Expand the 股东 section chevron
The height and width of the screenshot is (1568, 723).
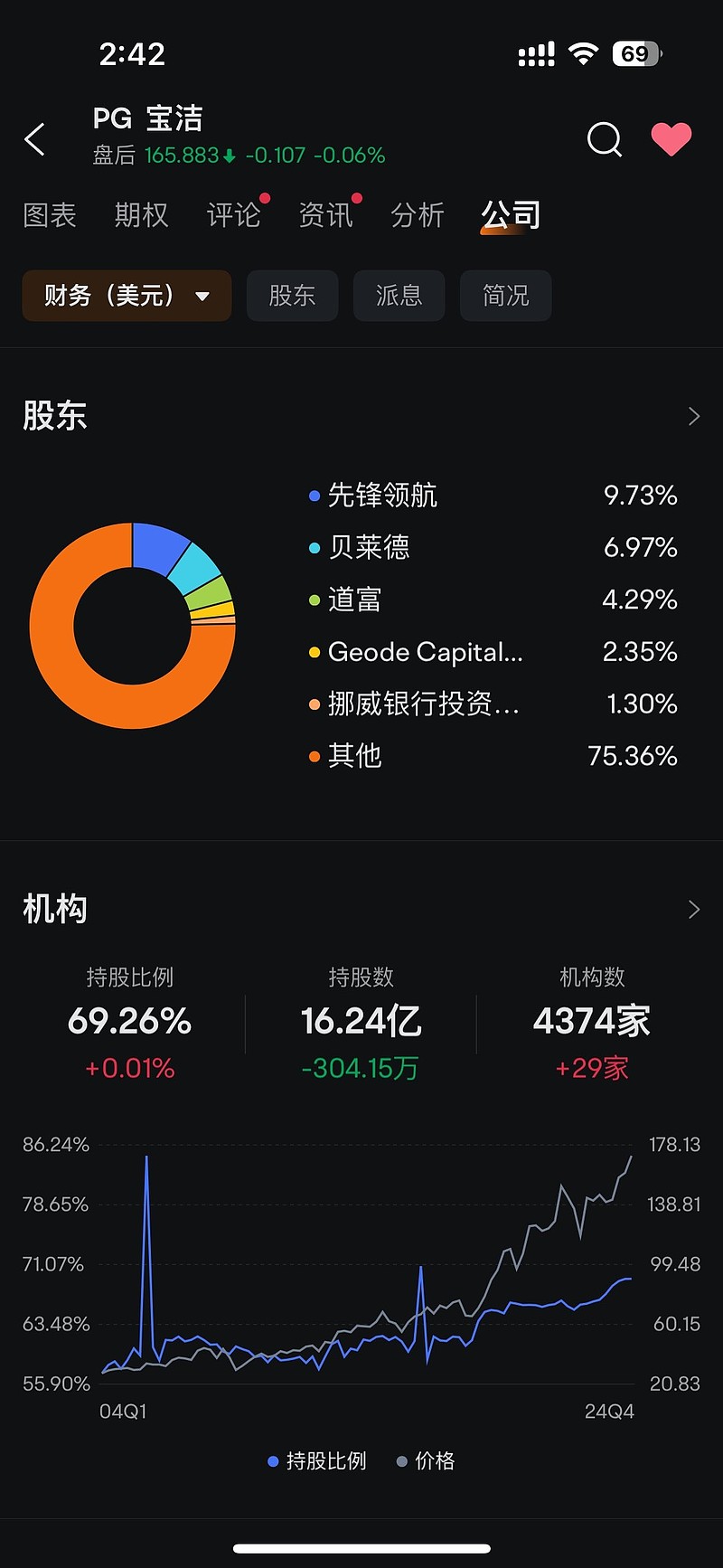pos(694,416)
